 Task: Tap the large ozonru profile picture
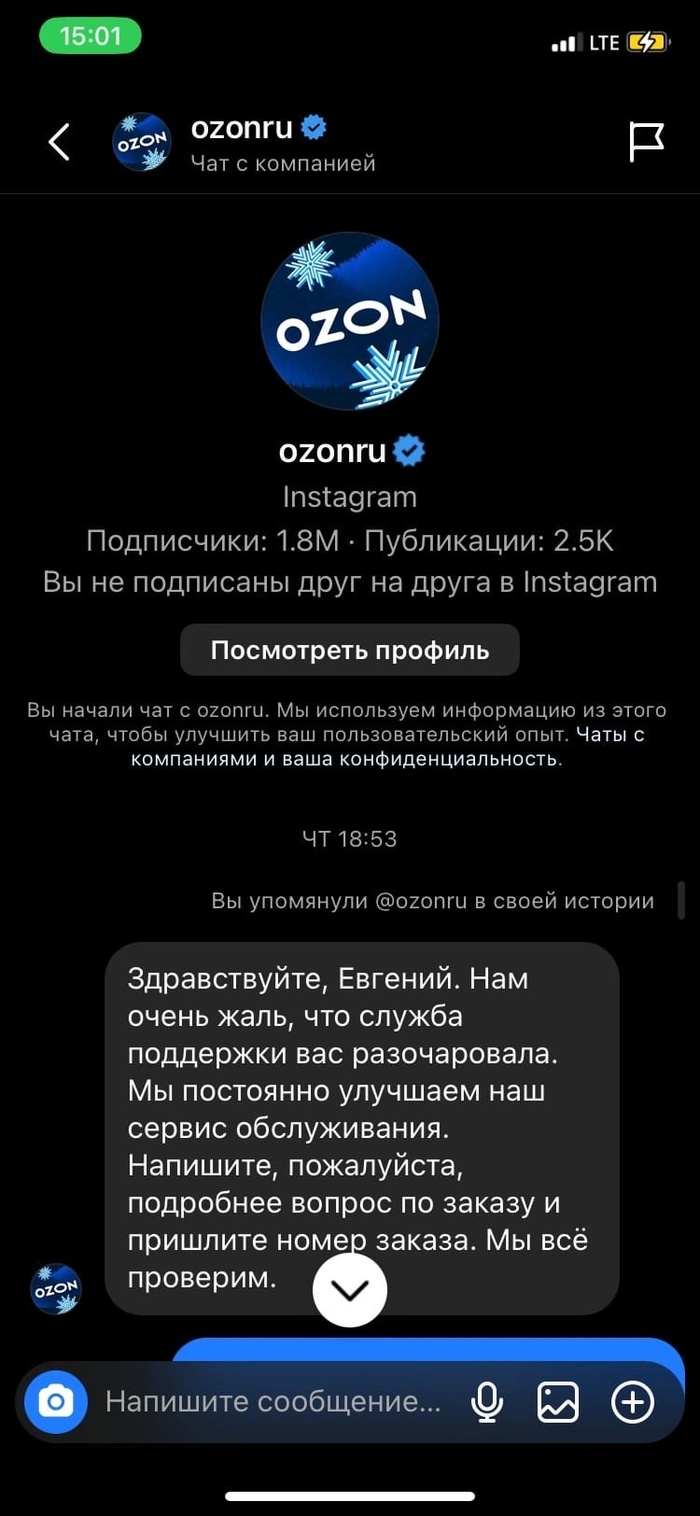pyautogui.click(x=350, y=321)
